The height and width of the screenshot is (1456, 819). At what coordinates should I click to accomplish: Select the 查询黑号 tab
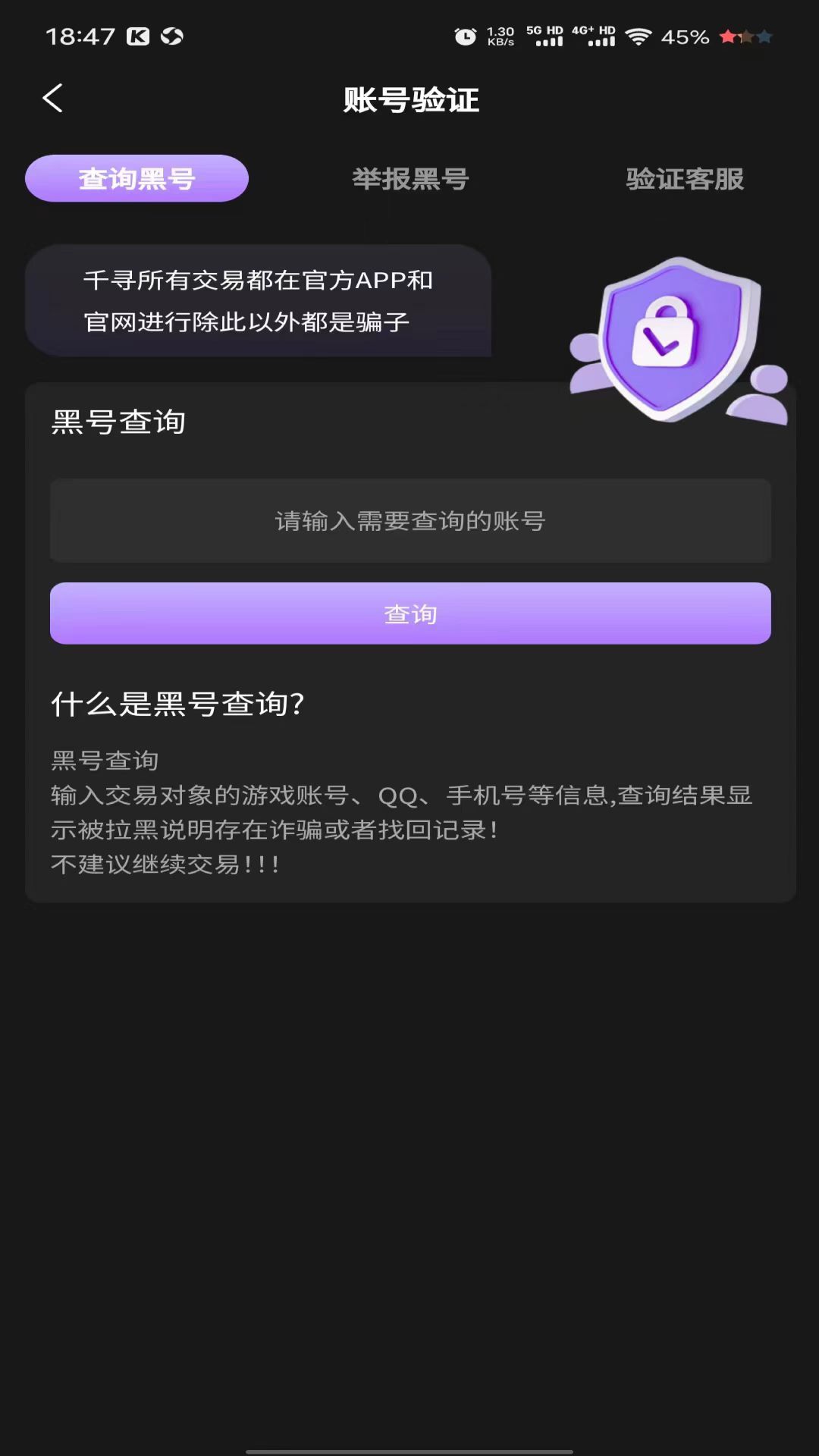pos(136,178)
